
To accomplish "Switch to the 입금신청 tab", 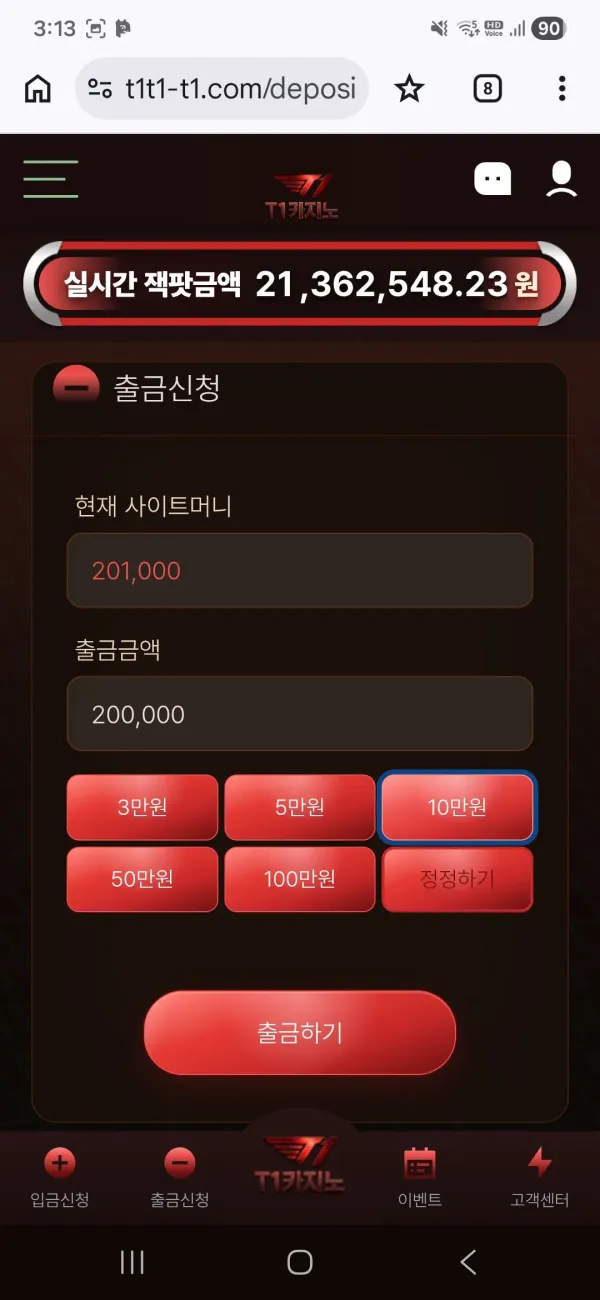I will pos(60,1178).
